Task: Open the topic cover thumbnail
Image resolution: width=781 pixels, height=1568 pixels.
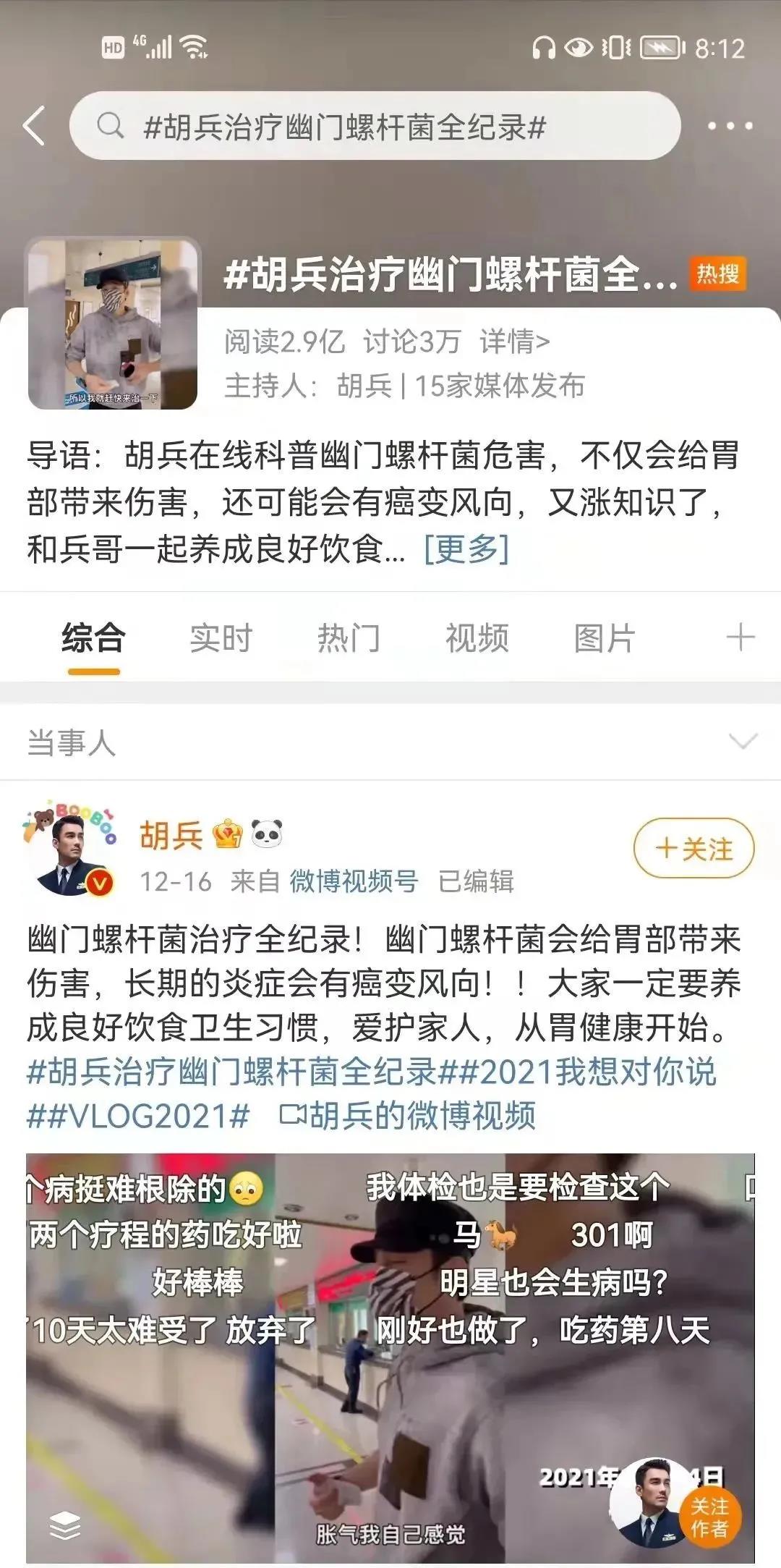Action: tap(113, 324)
